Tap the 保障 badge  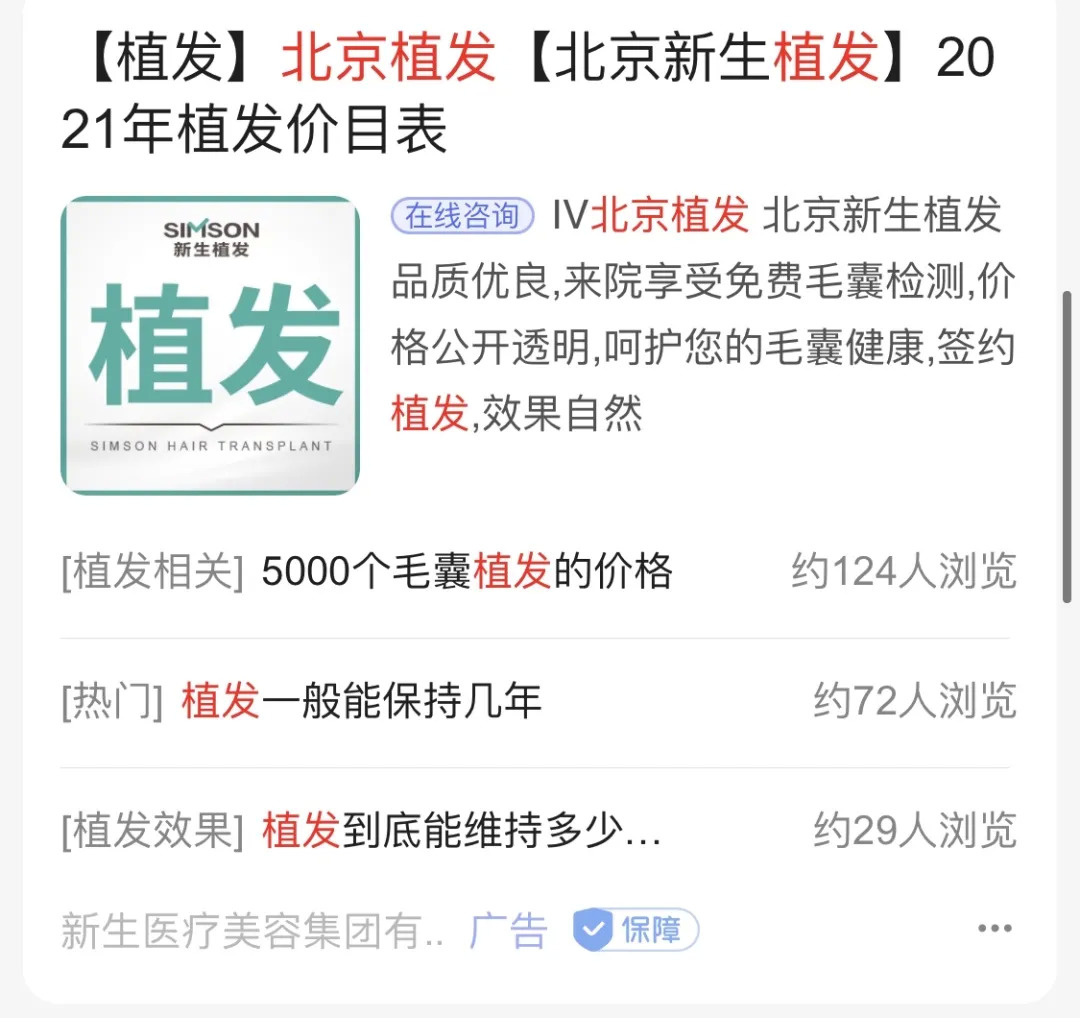[x=636, y=931]
